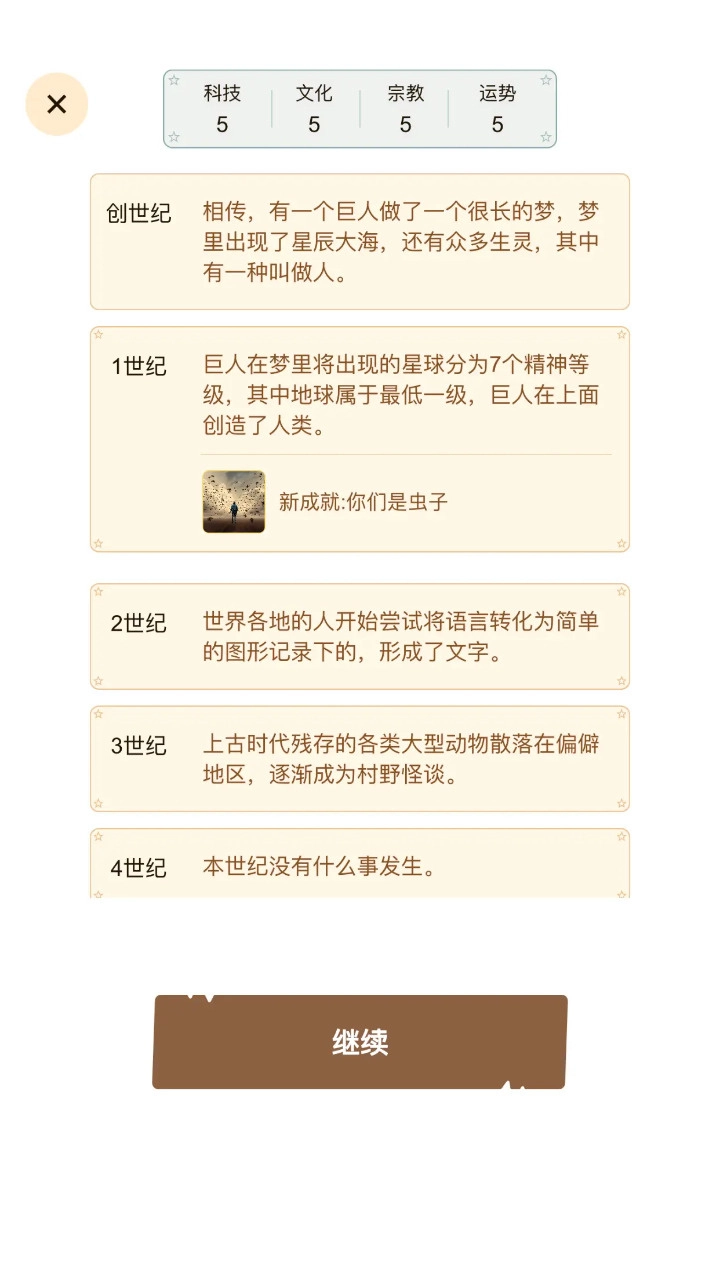The height and width of the screenshot is (1280, 720).
Task: Tap the 4世纪 card saying nothing happened
Action: pyautogui.click(x=360, y=866)
